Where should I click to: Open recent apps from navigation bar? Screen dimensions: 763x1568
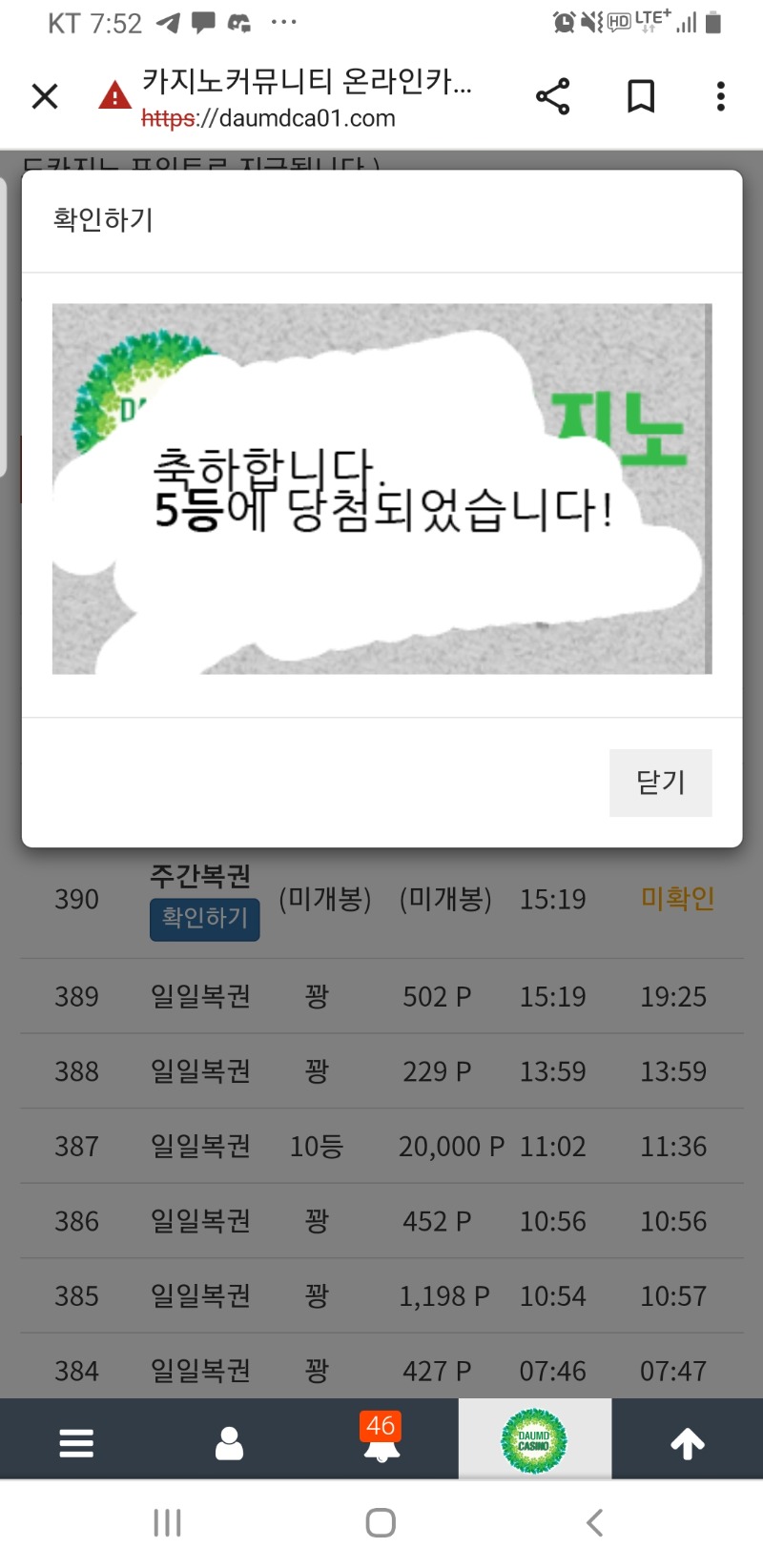(168, 1522)
